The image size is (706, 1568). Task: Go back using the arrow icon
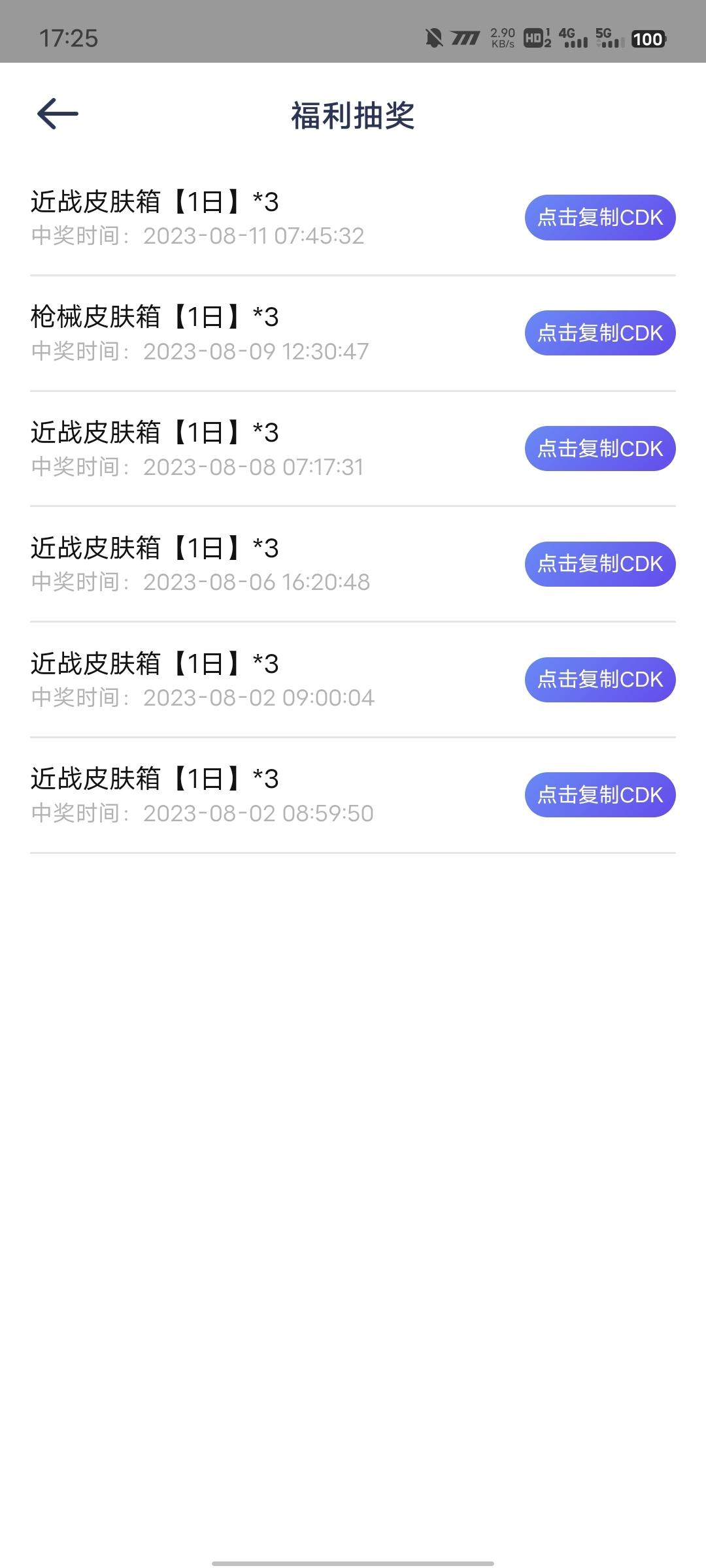coord(58,114)
